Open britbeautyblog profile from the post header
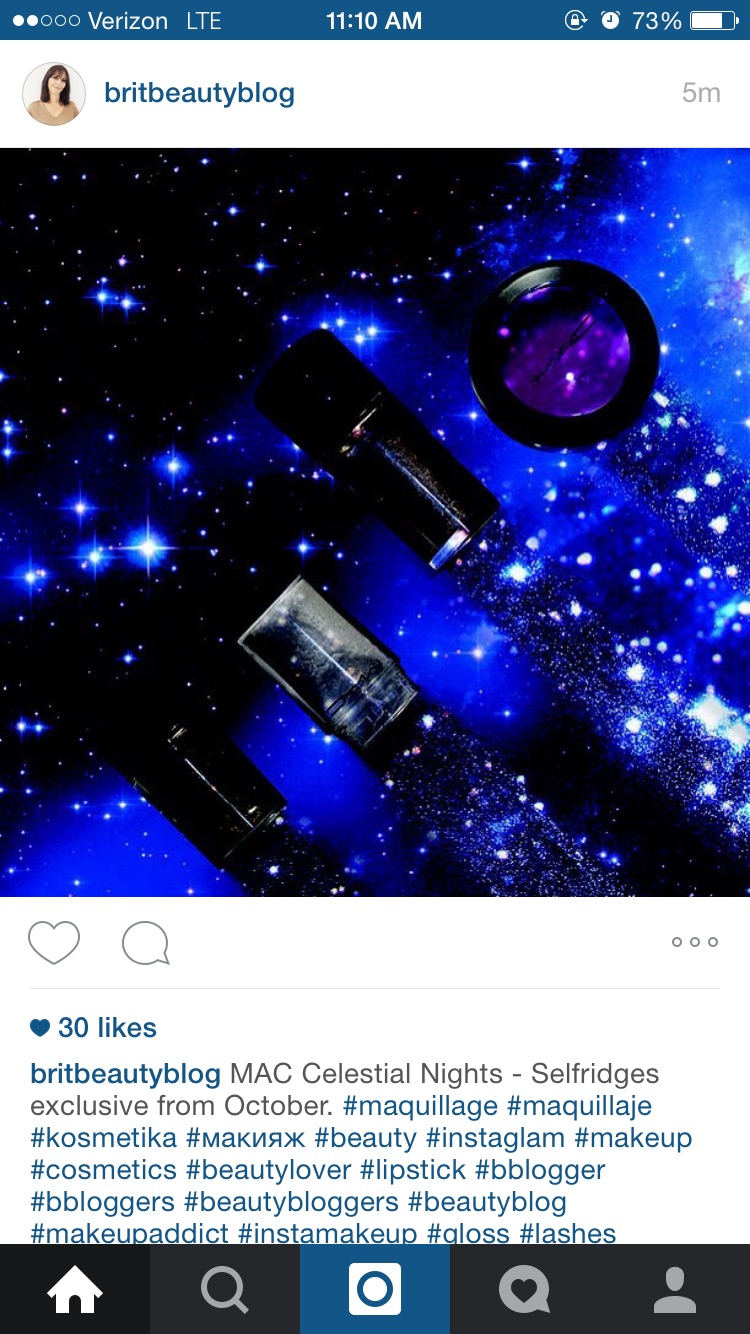 (x=199, y=93)
